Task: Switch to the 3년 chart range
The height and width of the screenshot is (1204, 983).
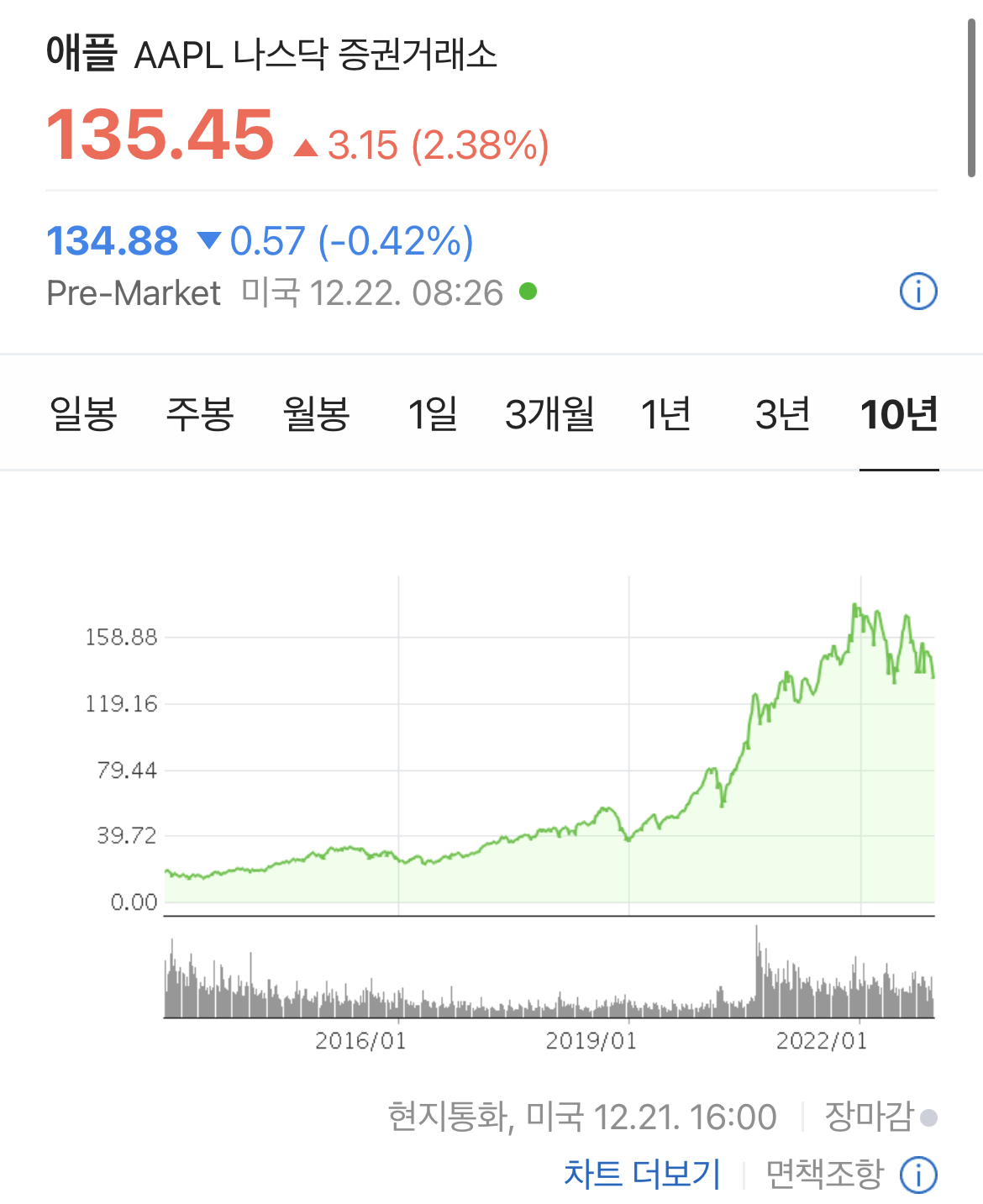Action: (x=782, y=413)
